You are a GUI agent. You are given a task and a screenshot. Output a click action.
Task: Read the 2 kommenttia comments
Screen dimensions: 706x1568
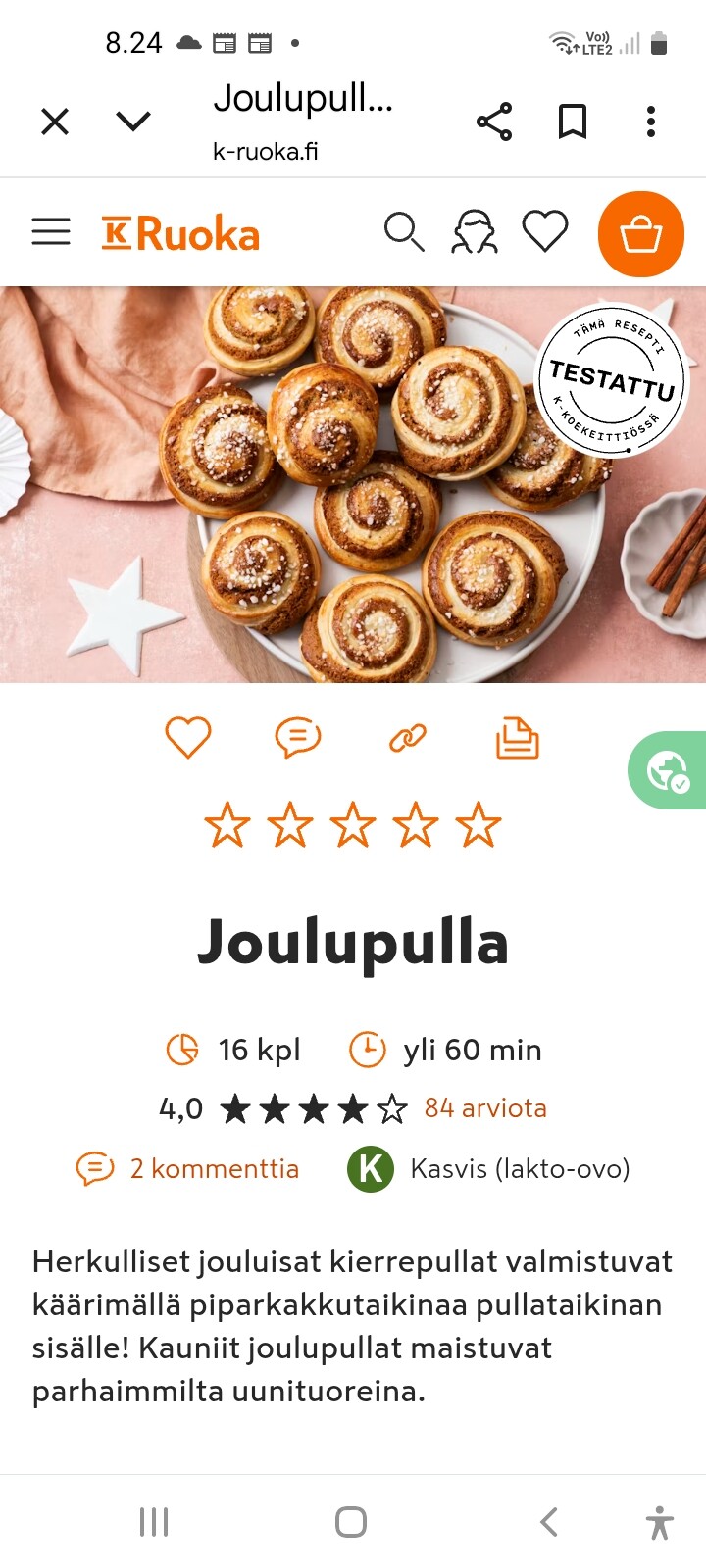tap(214, 1168)
